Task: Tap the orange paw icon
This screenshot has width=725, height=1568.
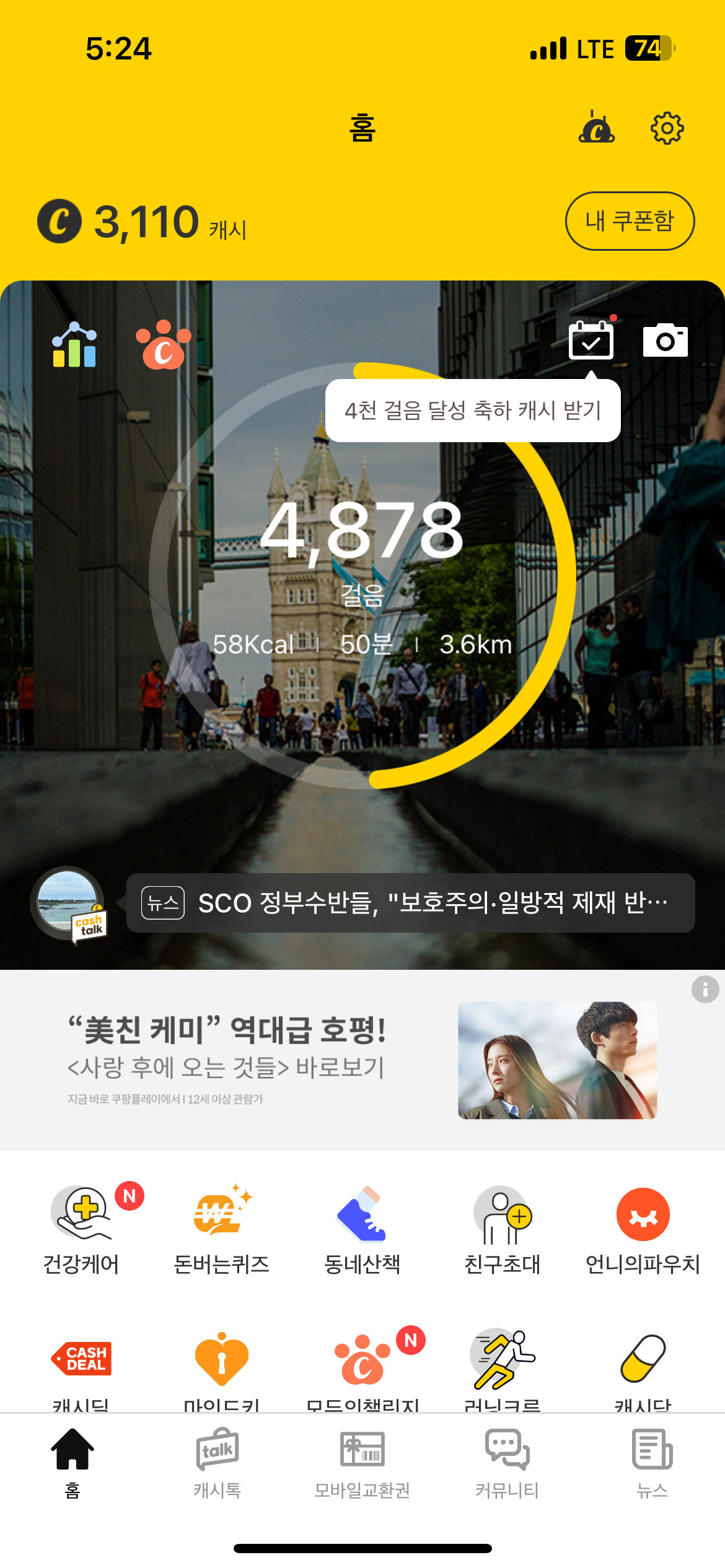Action: point(164,345)
